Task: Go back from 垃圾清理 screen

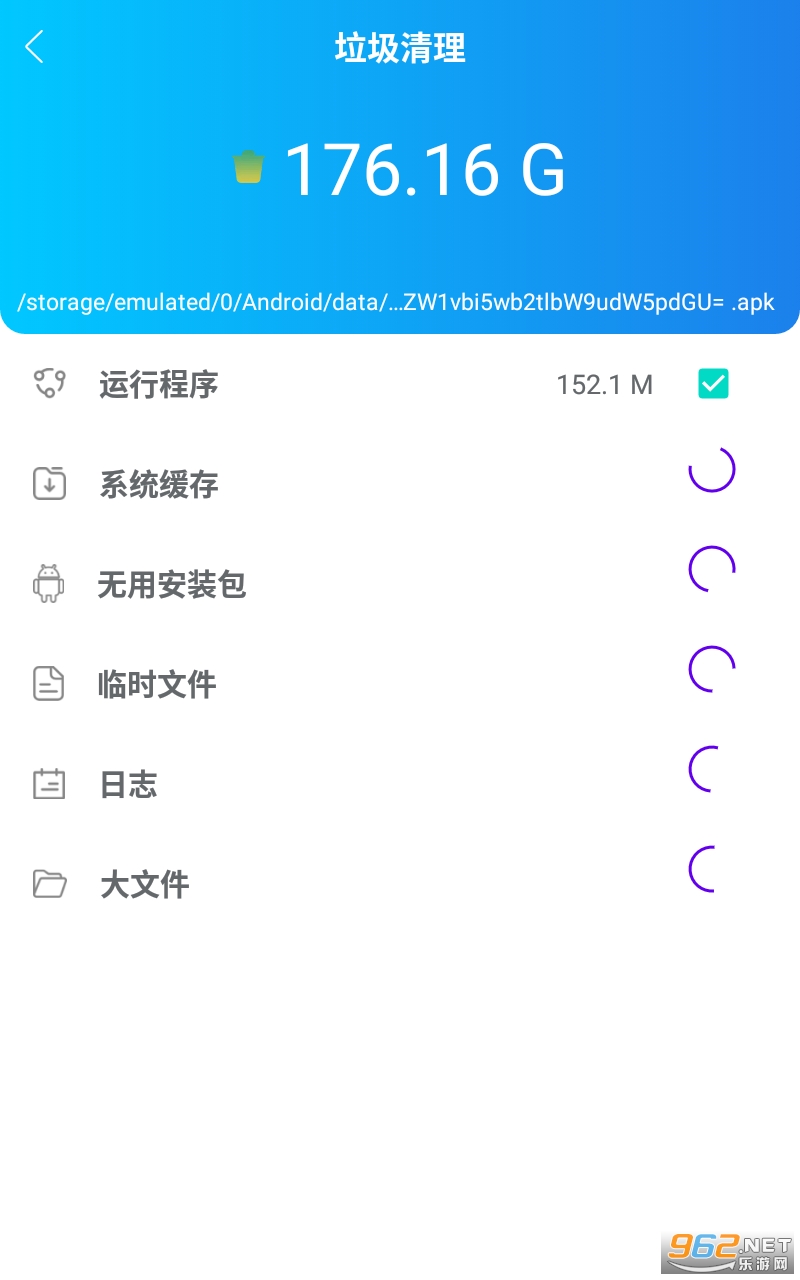Action: pyautogui.click(x=35, y=47)
